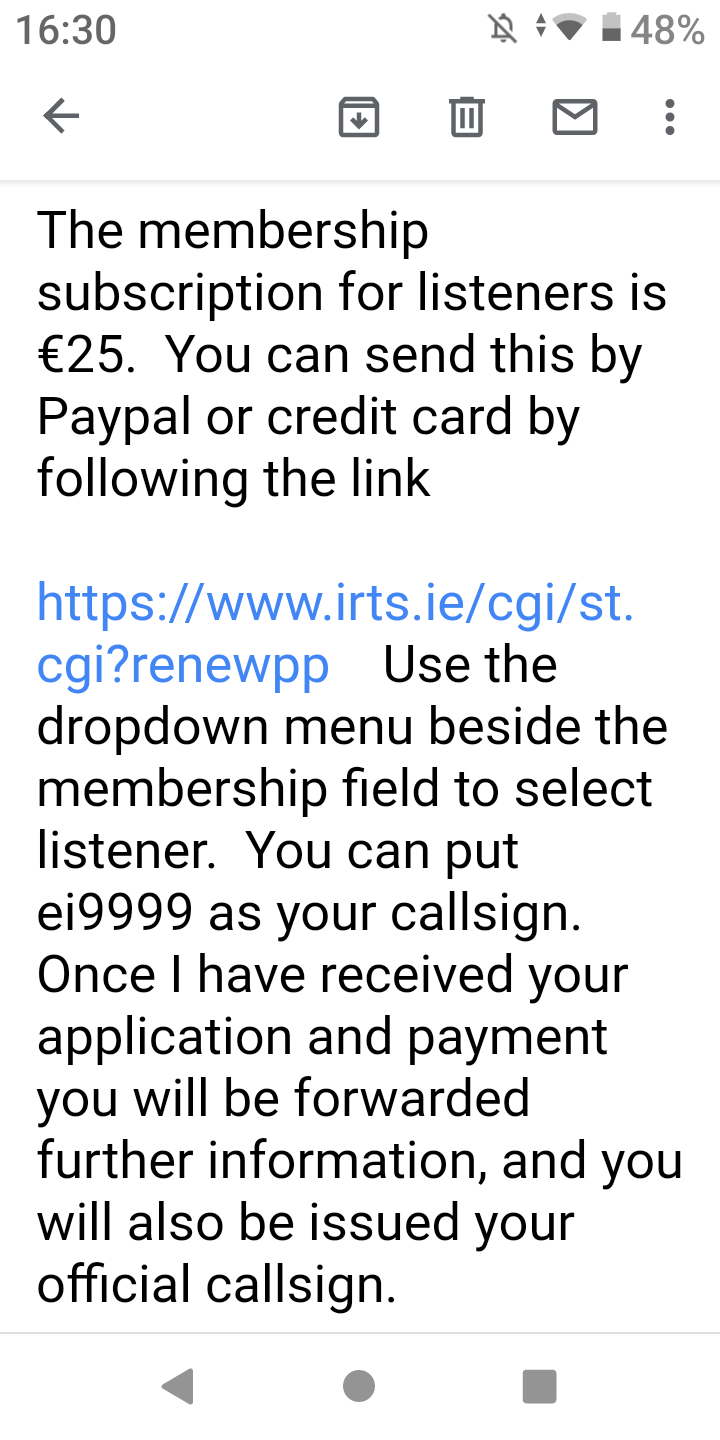Delete this email with trash icon
Viewport: 720px width, 1440px height.
click(x=466, y=118)
